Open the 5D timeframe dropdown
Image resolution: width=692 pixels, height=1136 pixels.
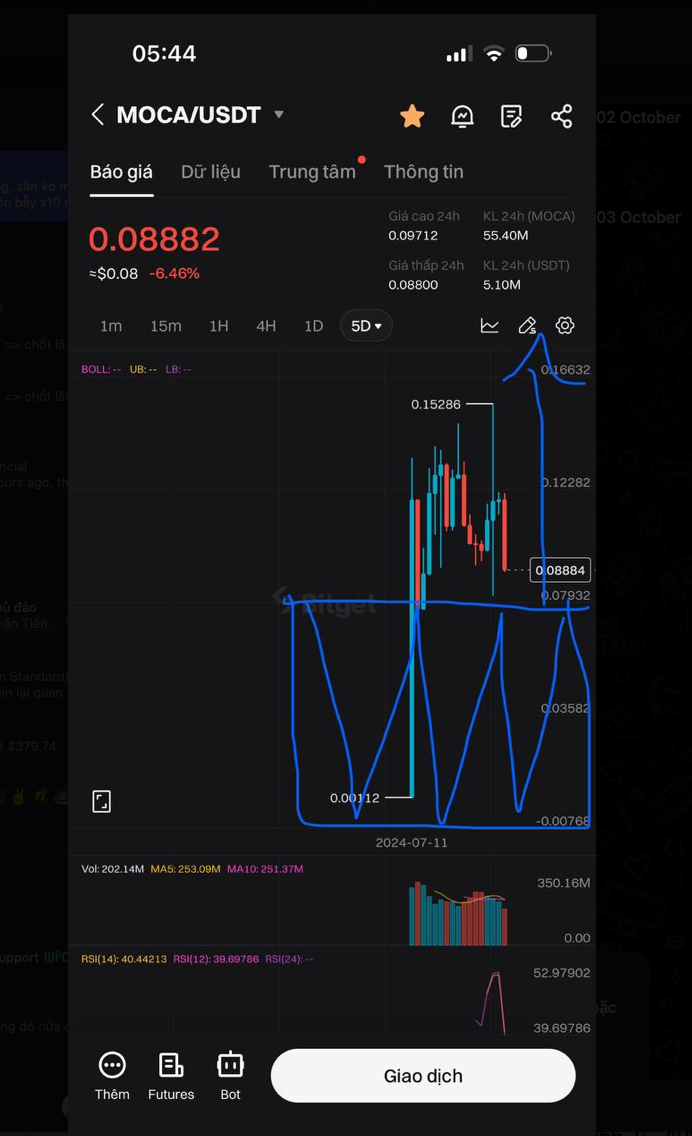(366, 326)
